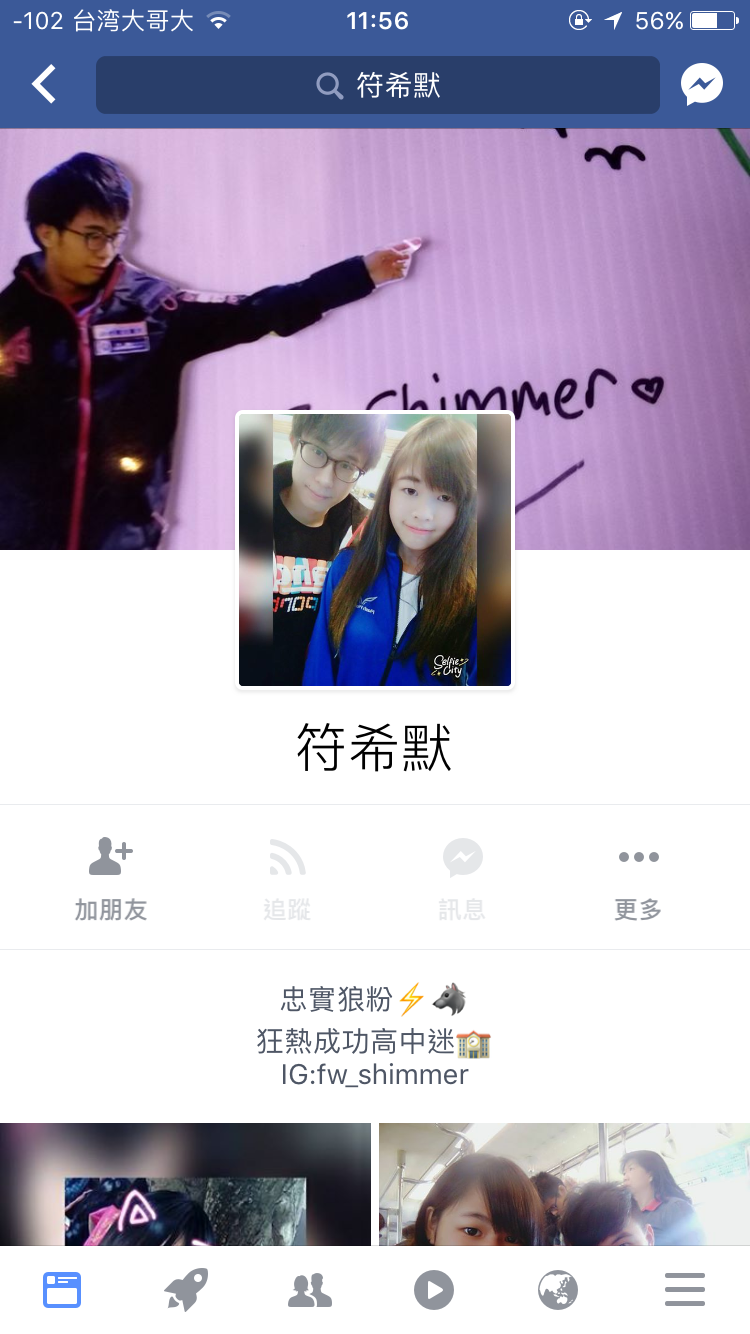This screenshot has width=750, height=1334.
Task: Send a friend request with 加朋友
Action: (x=111, y=879)
